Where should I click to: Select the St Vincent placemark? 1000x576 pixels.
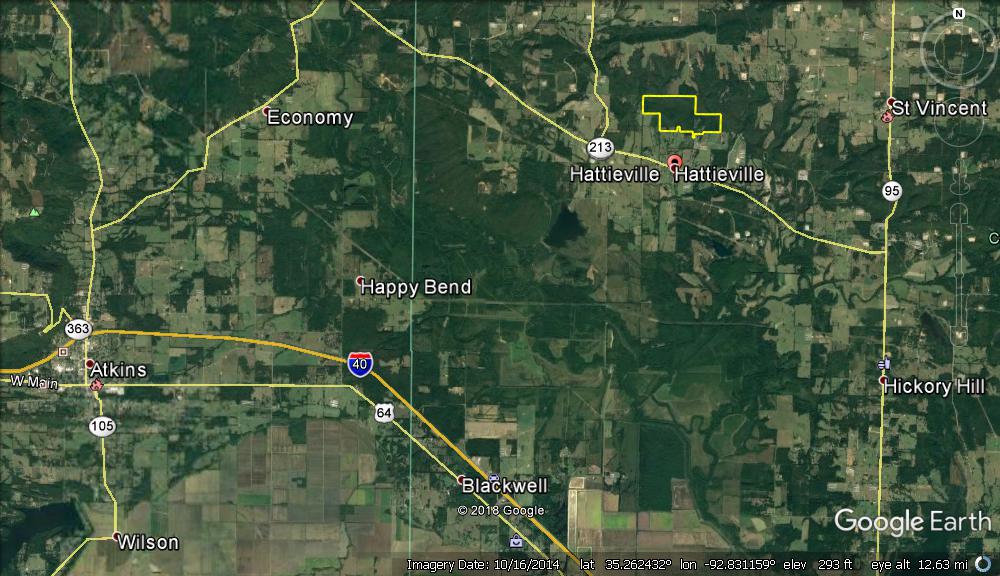point(890,102)
